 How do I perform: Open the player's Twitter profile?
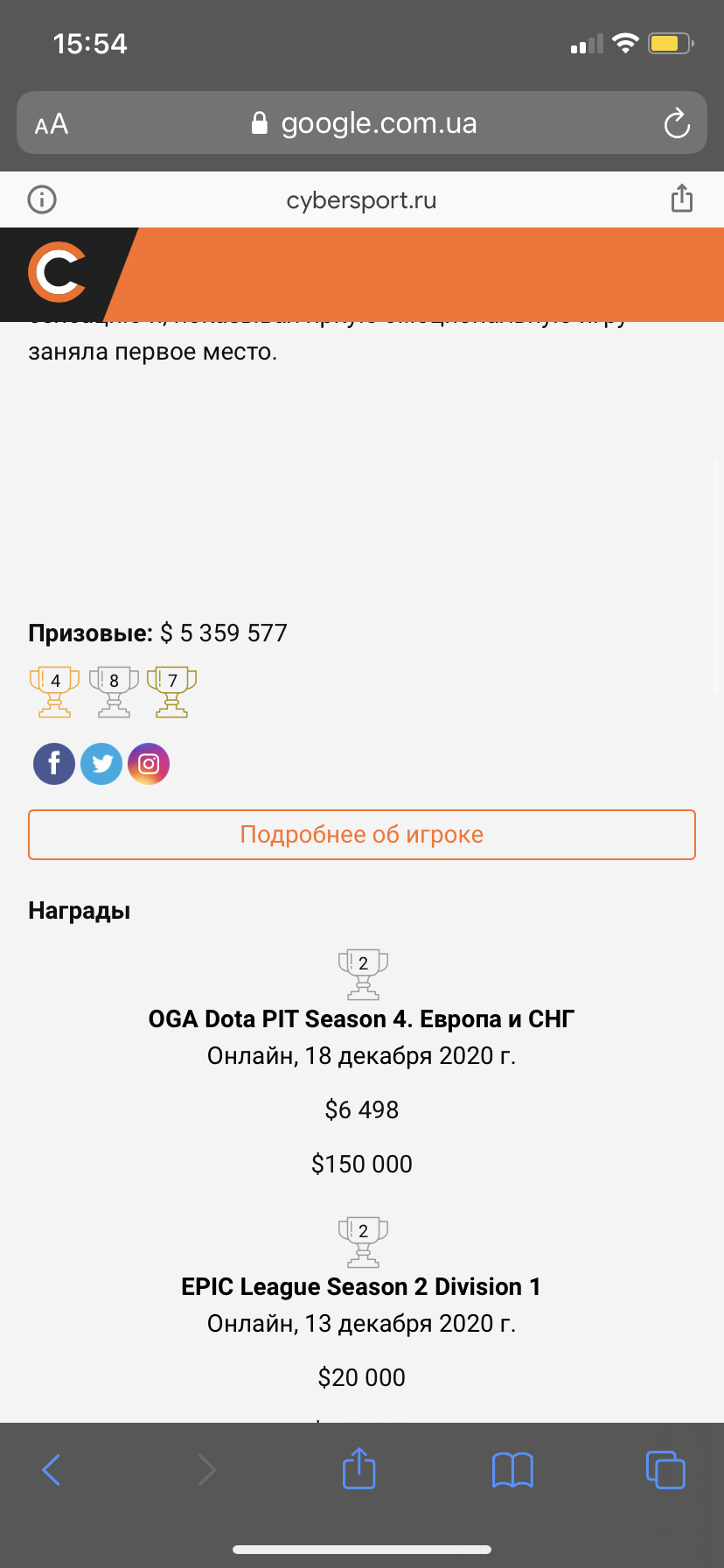point(101,764)
